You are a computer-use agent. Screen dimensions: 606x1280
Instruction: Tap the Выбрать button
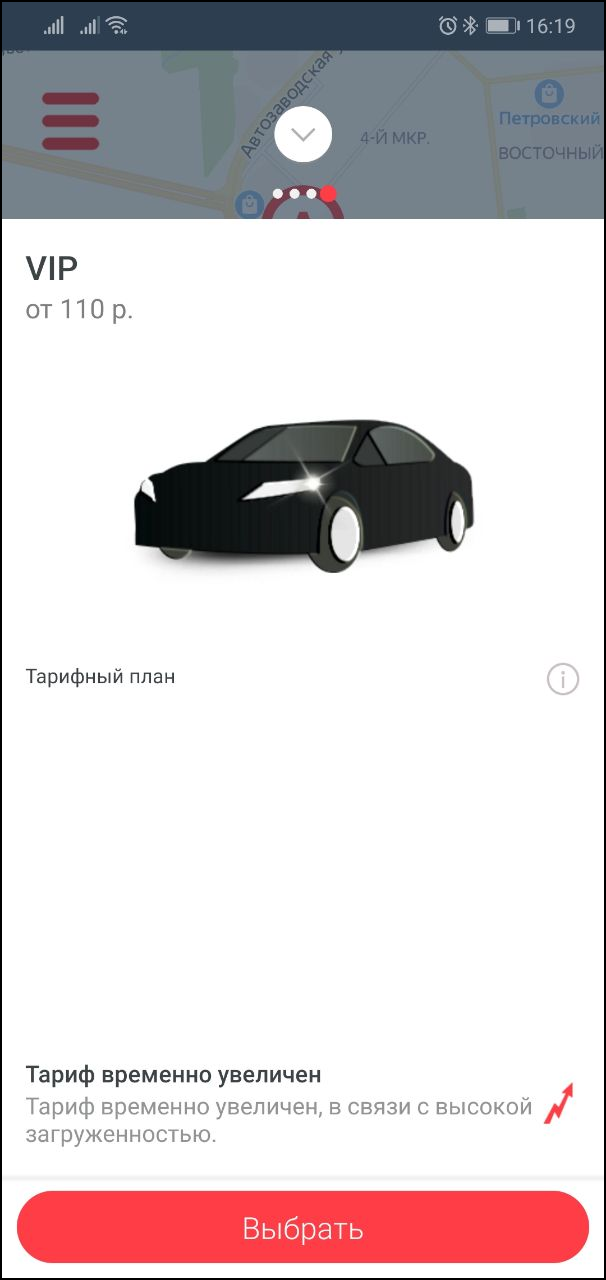click(x=303, y=1227)
